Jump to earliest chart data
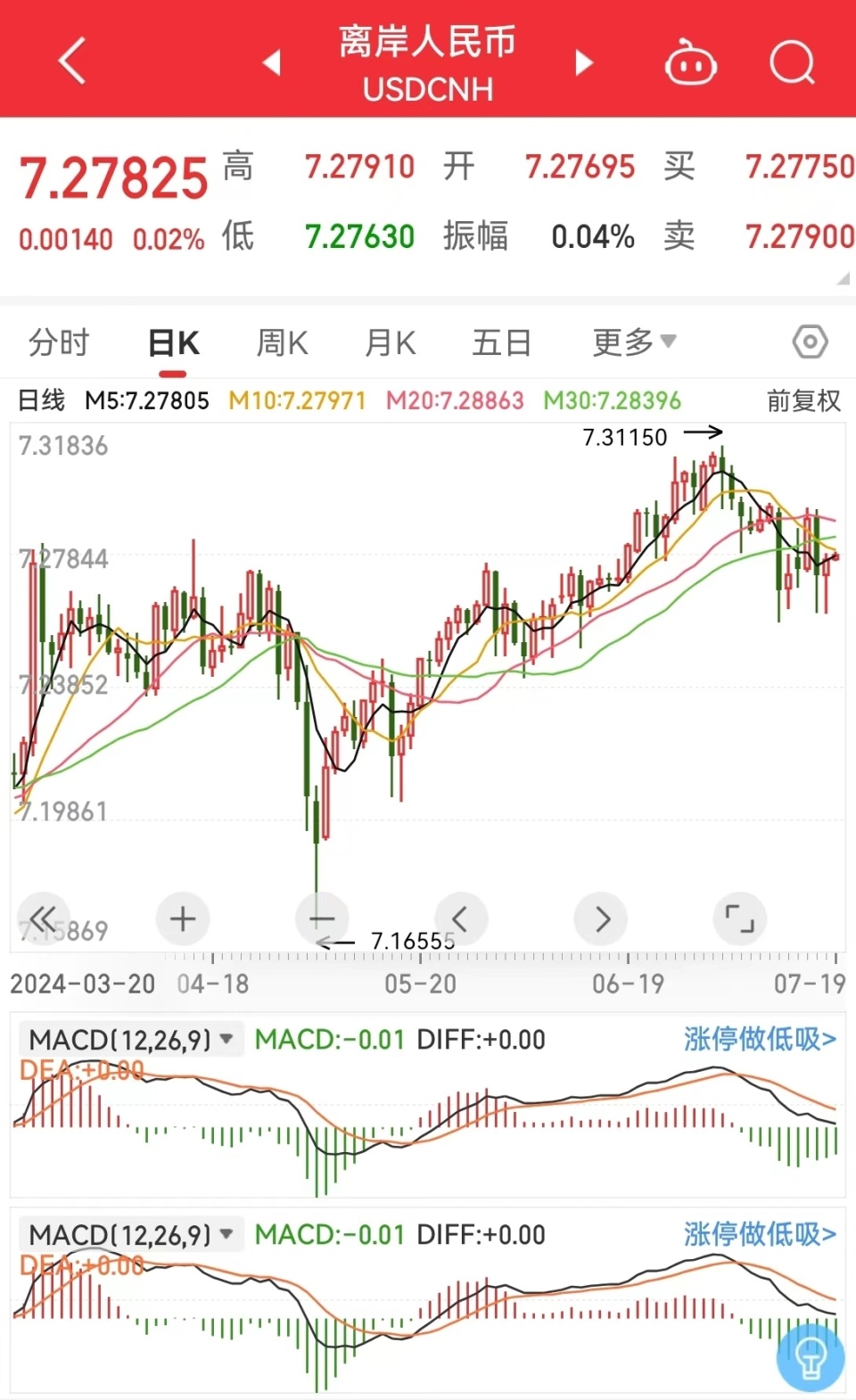This screenshot has width=856, height=1400. (x=43, y=918)
